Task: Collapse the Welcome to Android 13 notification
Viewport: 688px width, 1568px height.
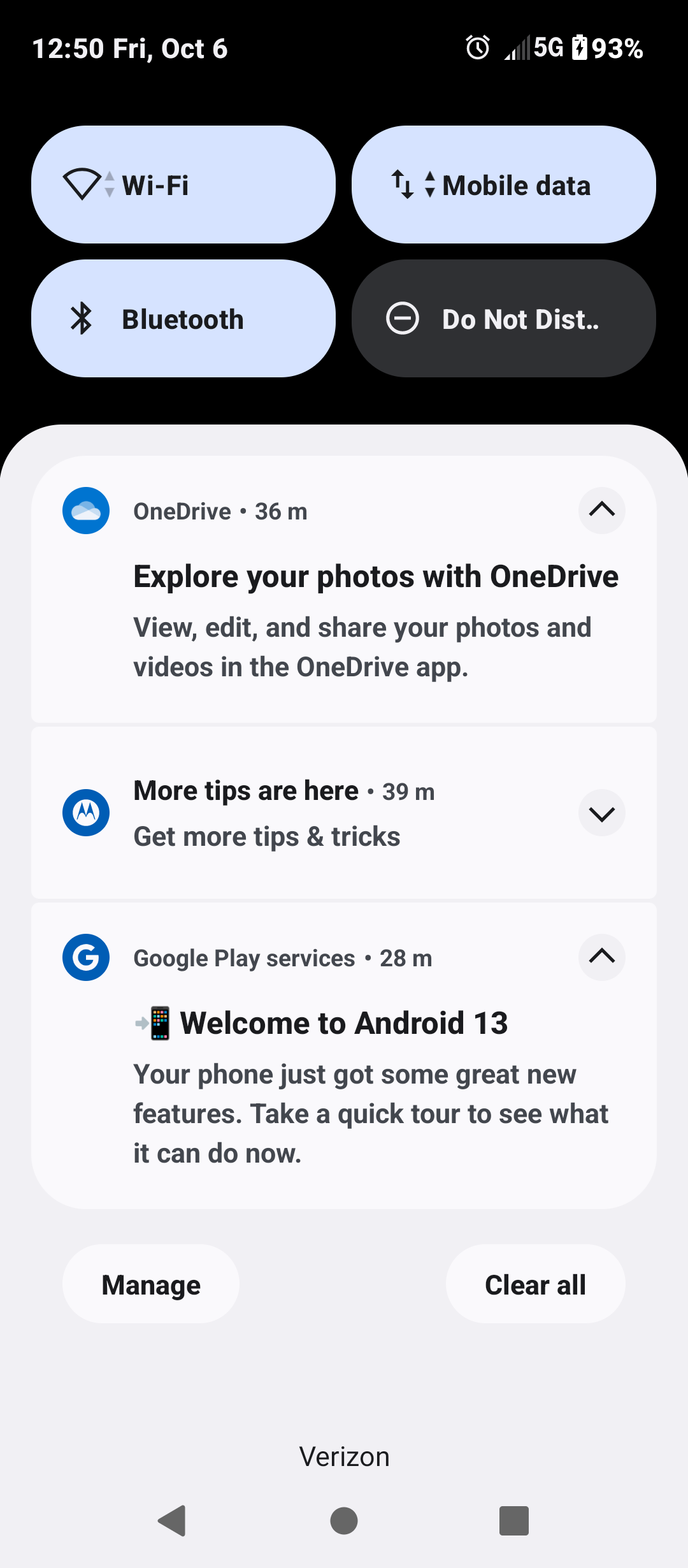Action: (x=601, y=957)
